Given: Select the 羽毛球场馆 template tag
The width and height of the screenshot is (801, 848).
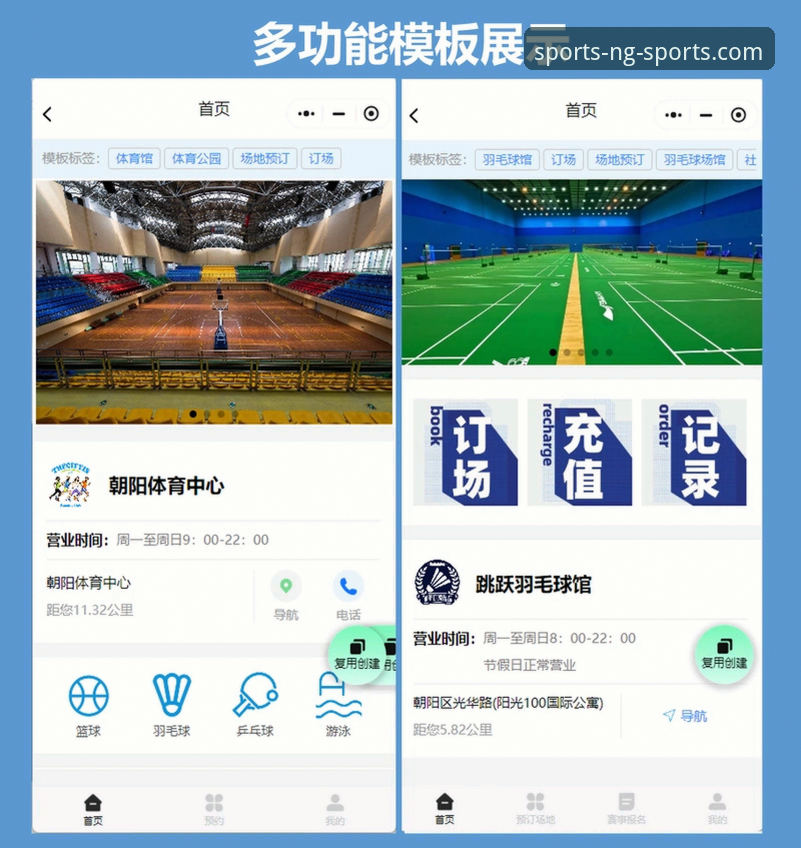Looking at the screenshot, I should click(x=695, y=159).
